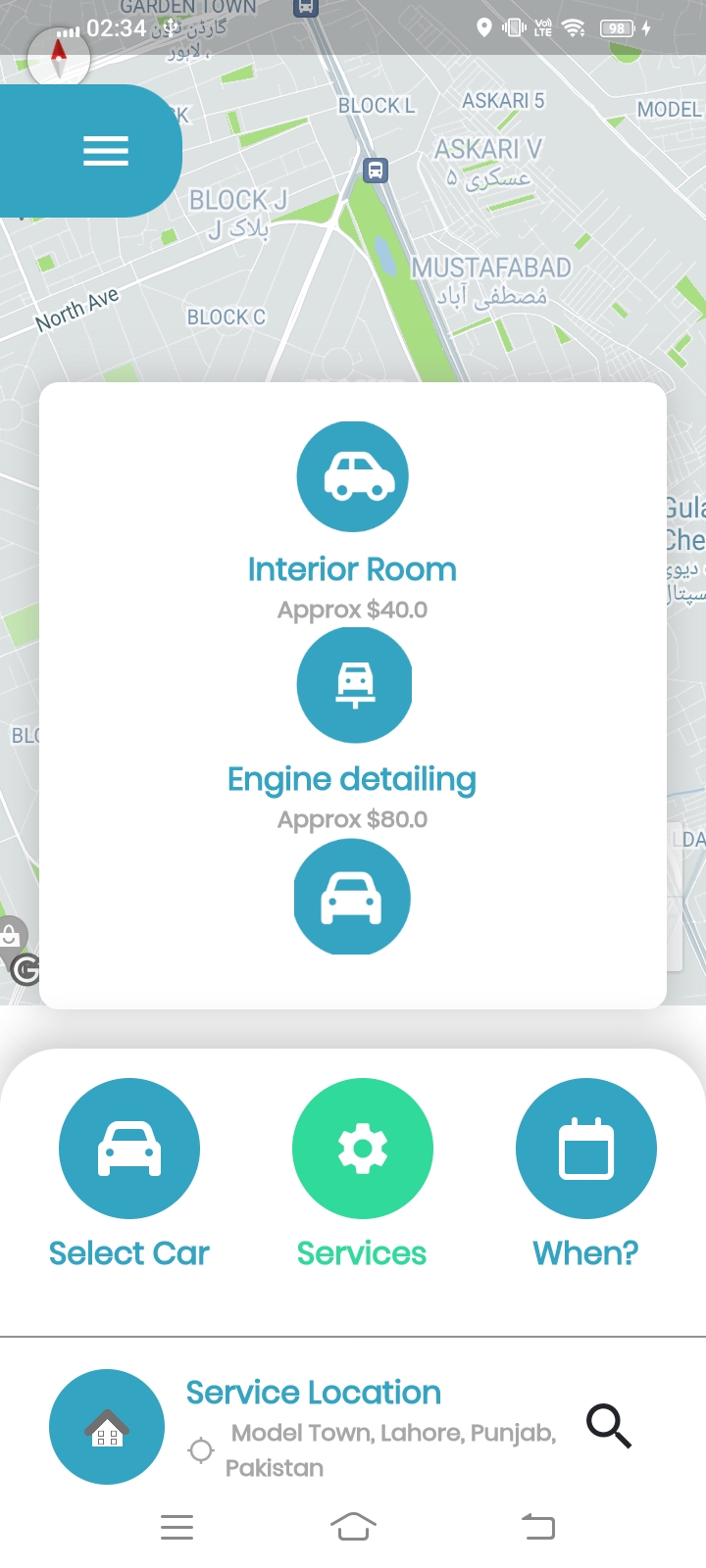Tap the compass icon on the map

point(59,57)
